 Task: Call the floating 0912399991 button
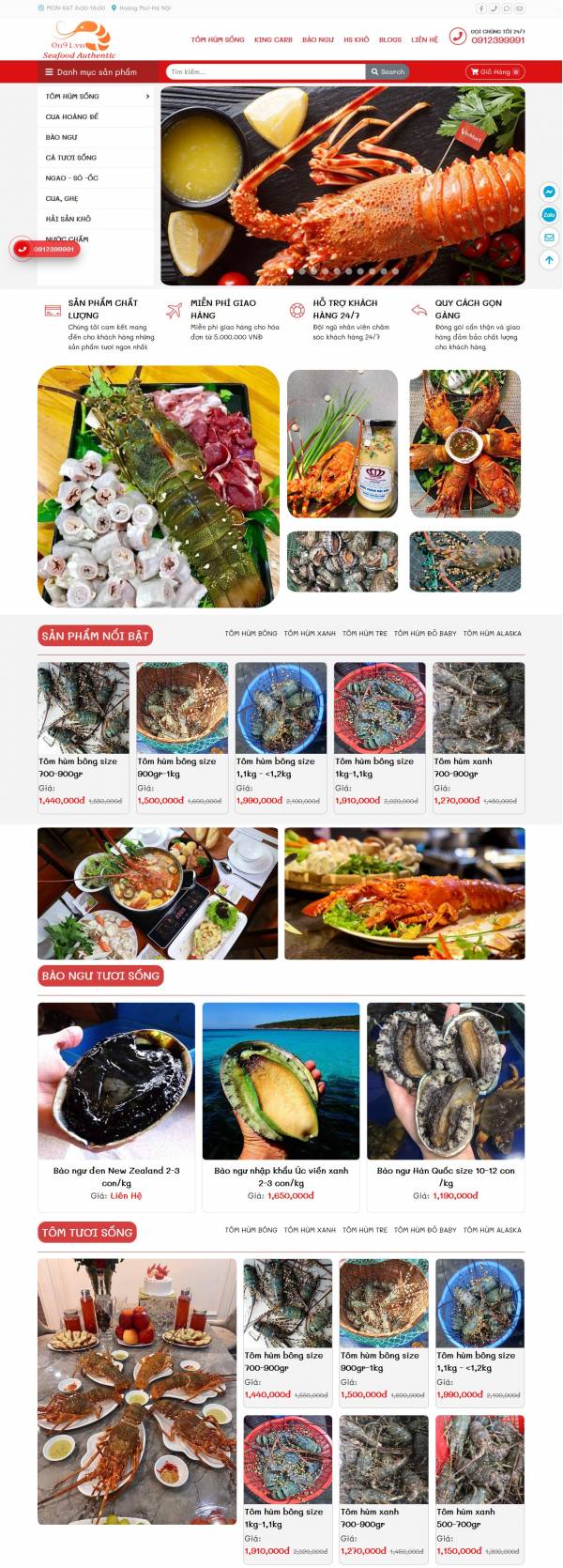point(45,249)
